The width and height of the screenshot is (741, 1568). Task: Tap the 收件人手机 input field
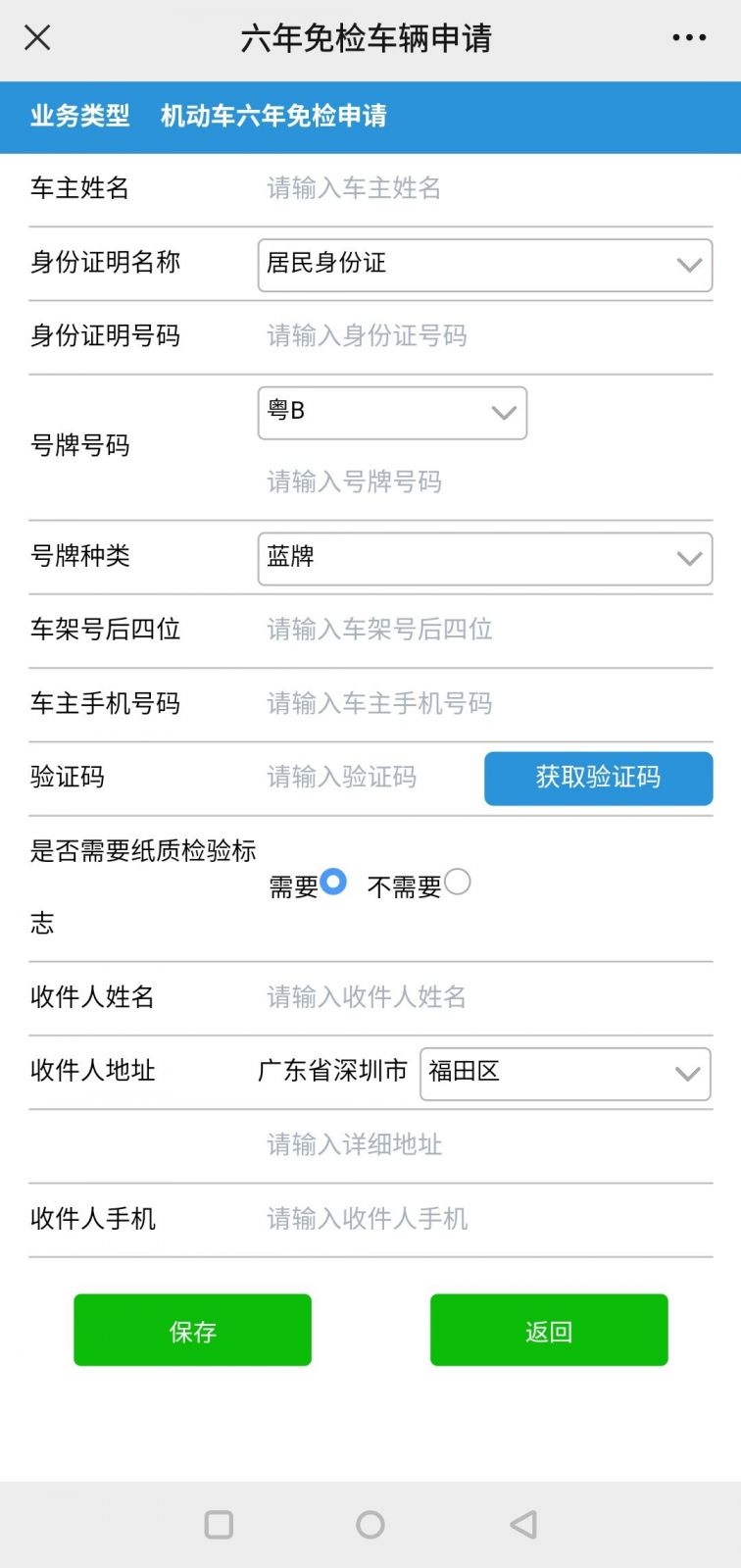point(485,1219)
